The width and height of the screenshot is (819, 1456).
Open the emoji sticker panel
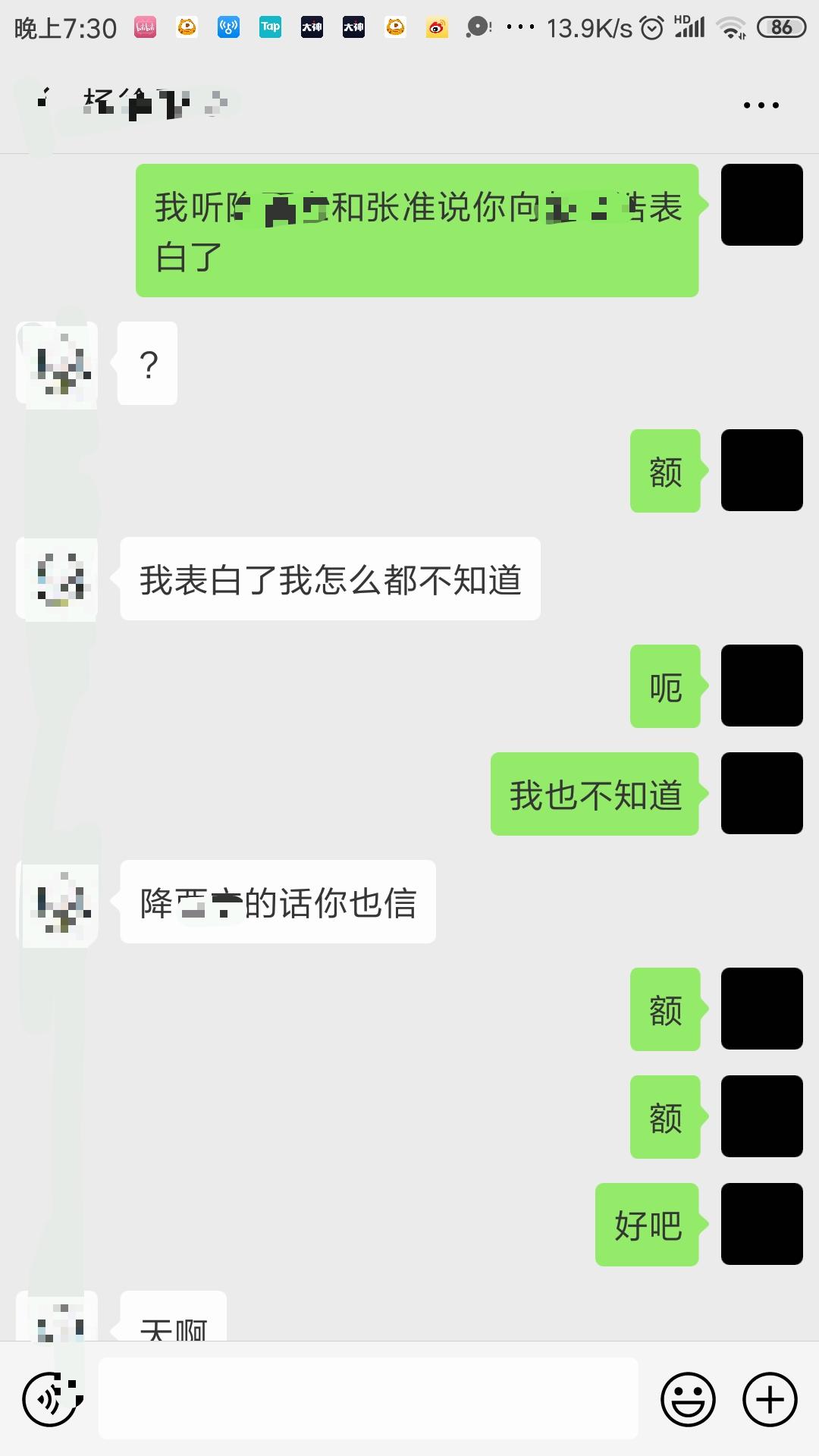click(688, 1399)
